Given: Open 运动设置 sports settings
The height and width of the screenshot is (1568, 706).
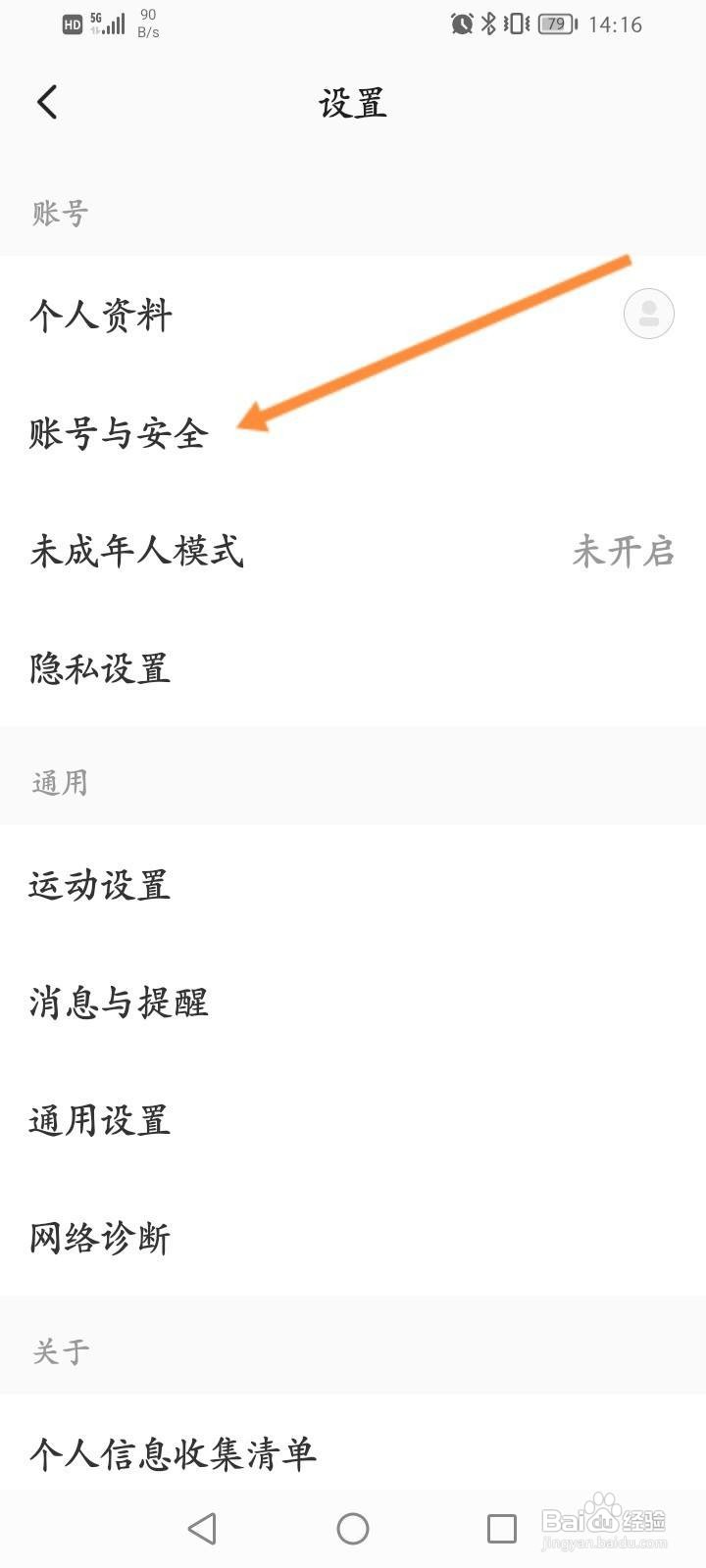Looking at the screenshot, I should pos(99,885).
